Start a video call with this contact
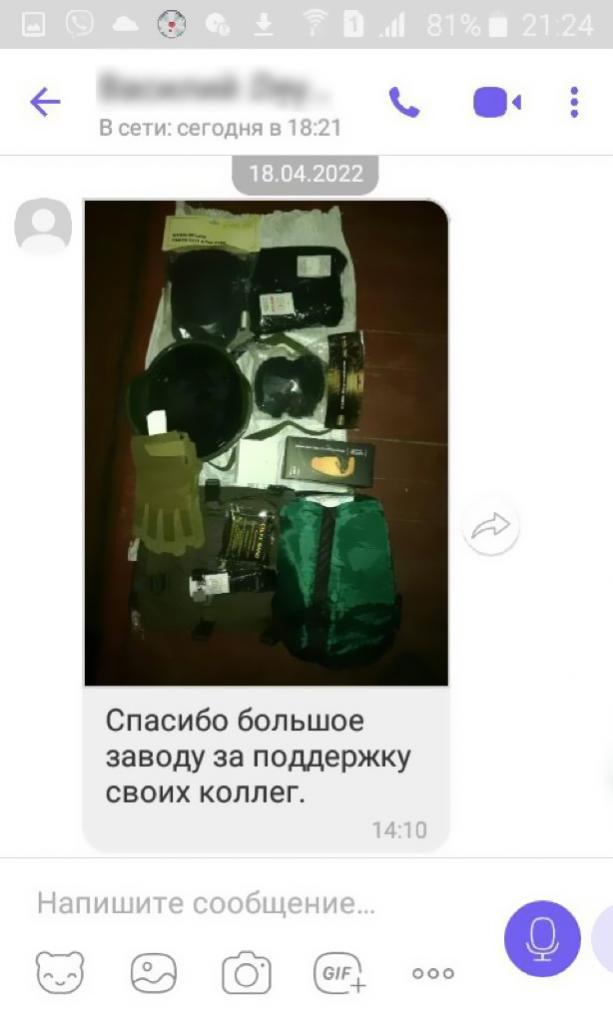 point(496,102)
